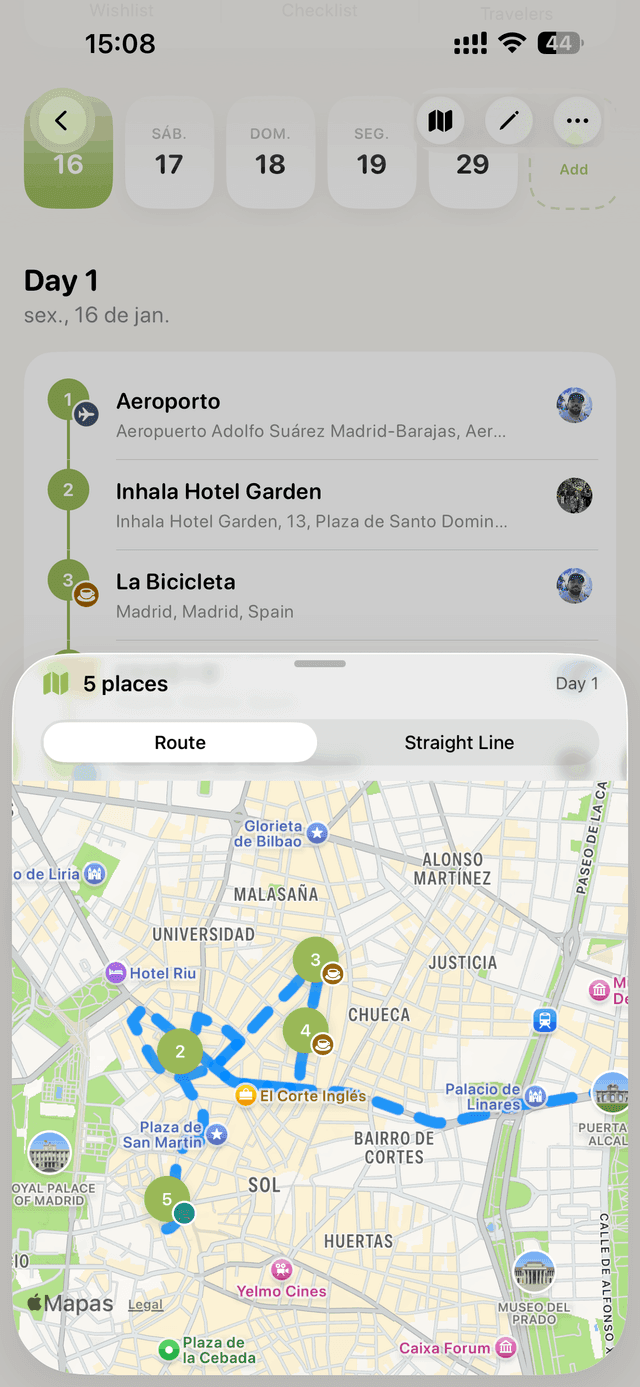Add a new day to the trip

573,170
